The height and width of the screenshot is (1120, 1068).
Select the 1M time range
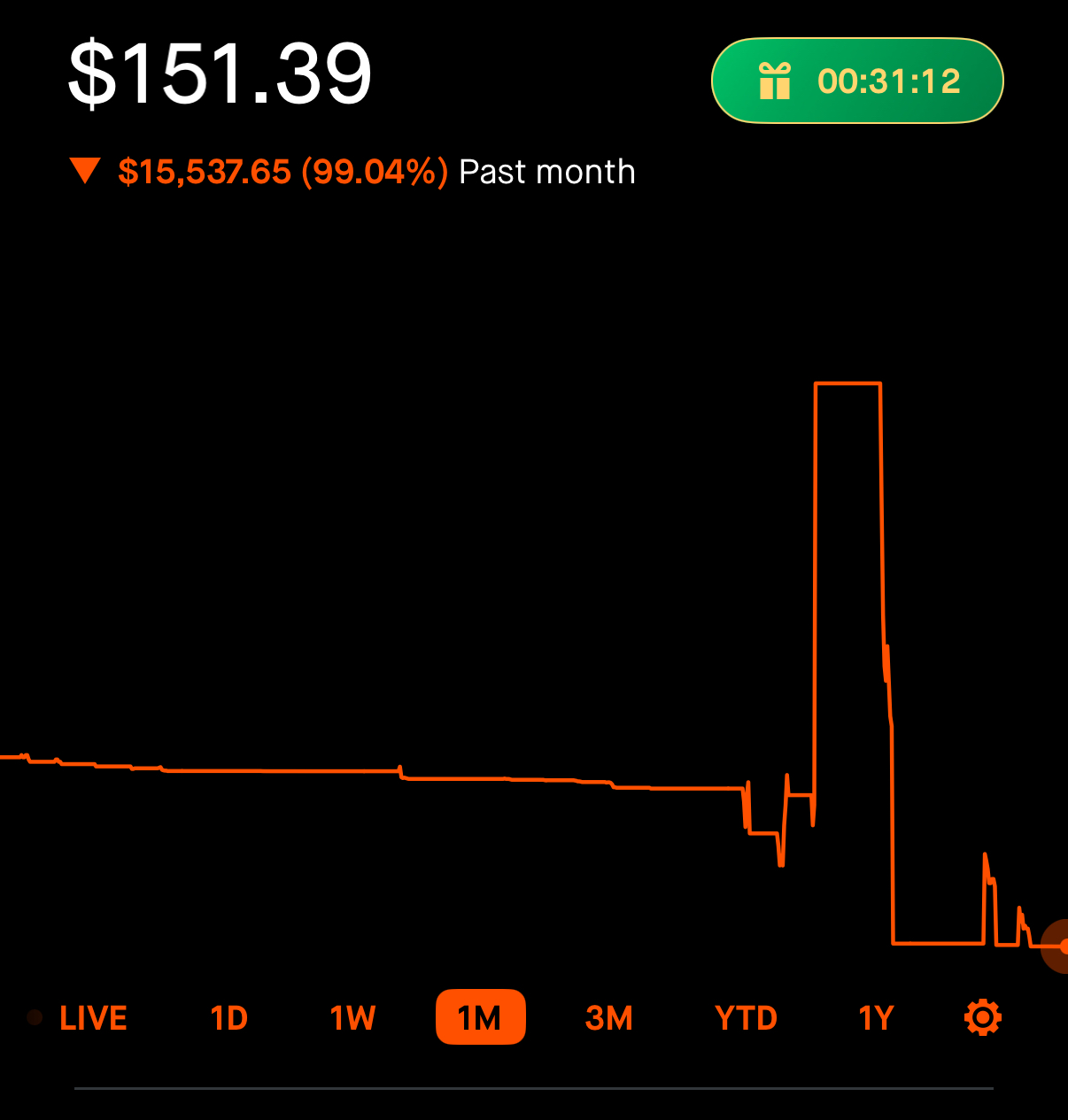click(x=480, y=1017)
